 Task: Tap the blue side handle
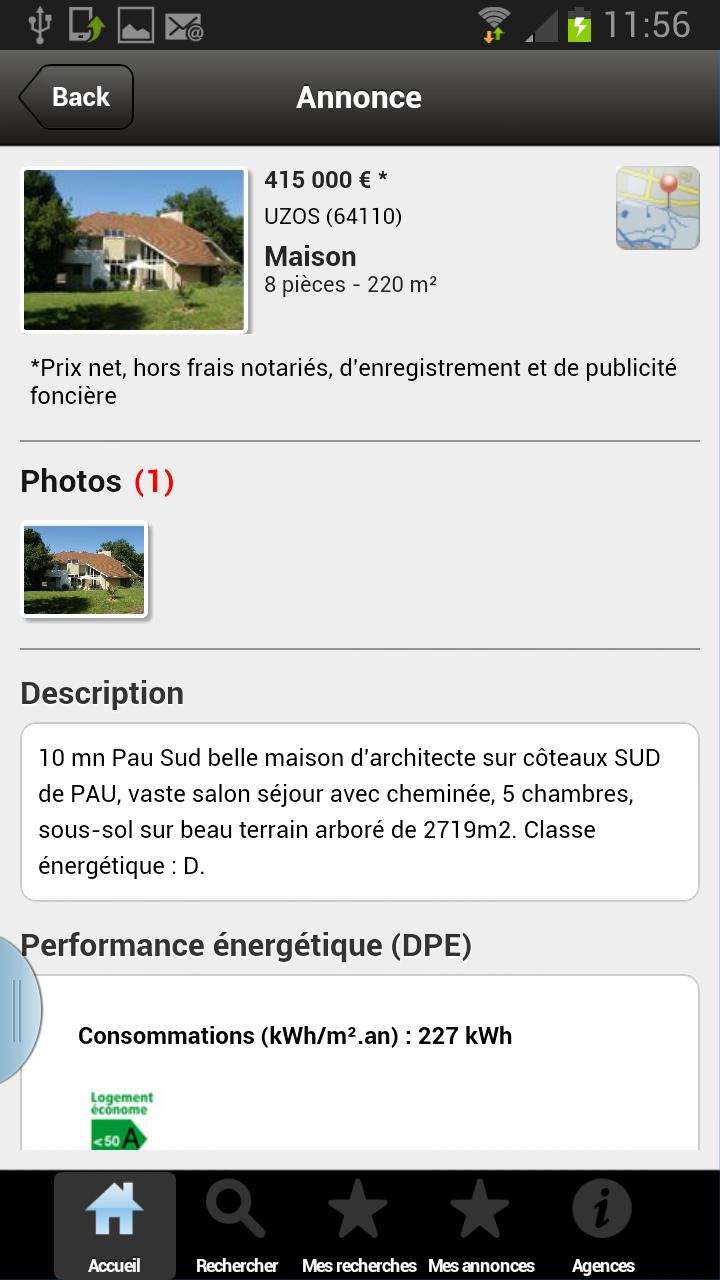(17, 1010)
